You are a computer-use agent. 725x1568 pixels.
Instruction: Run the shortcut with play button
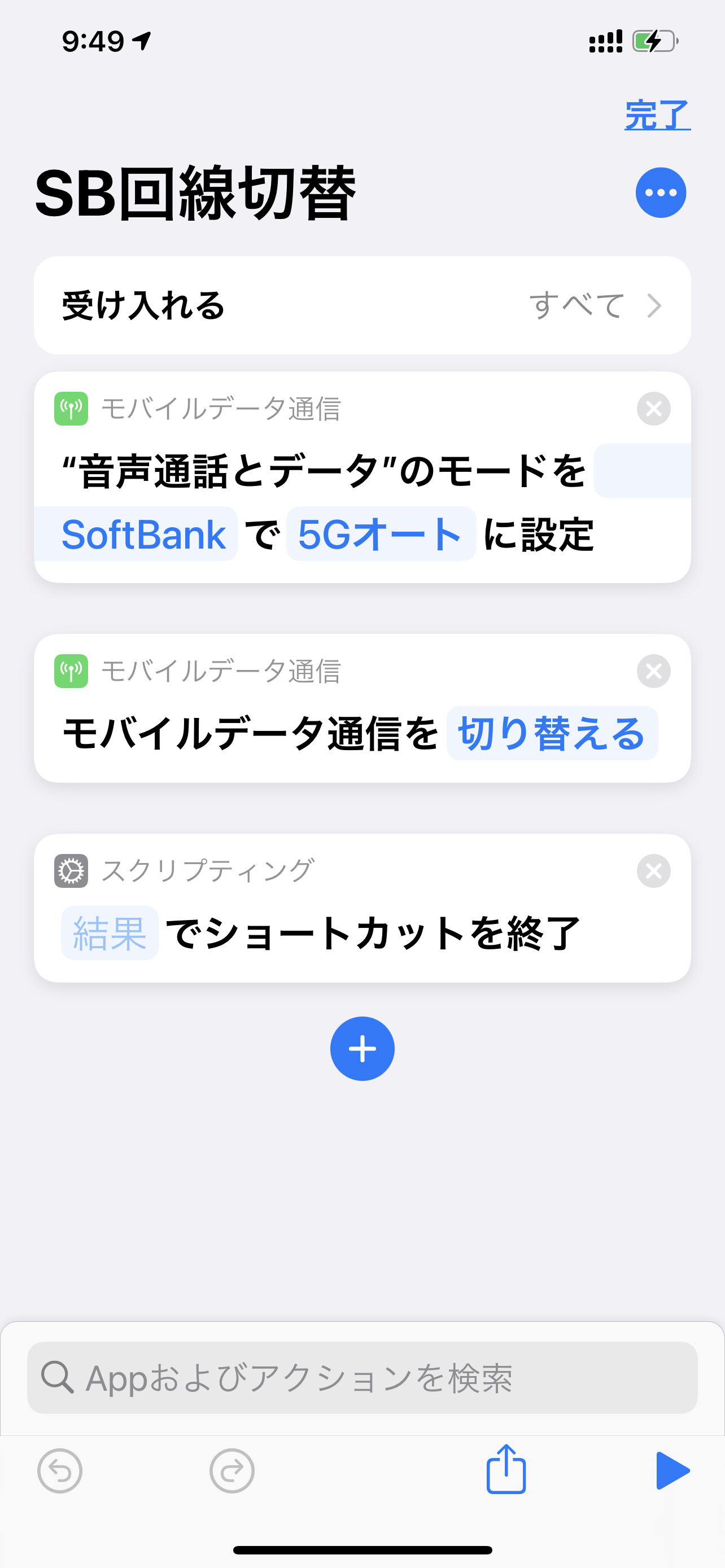click(x=671, y=1470)
